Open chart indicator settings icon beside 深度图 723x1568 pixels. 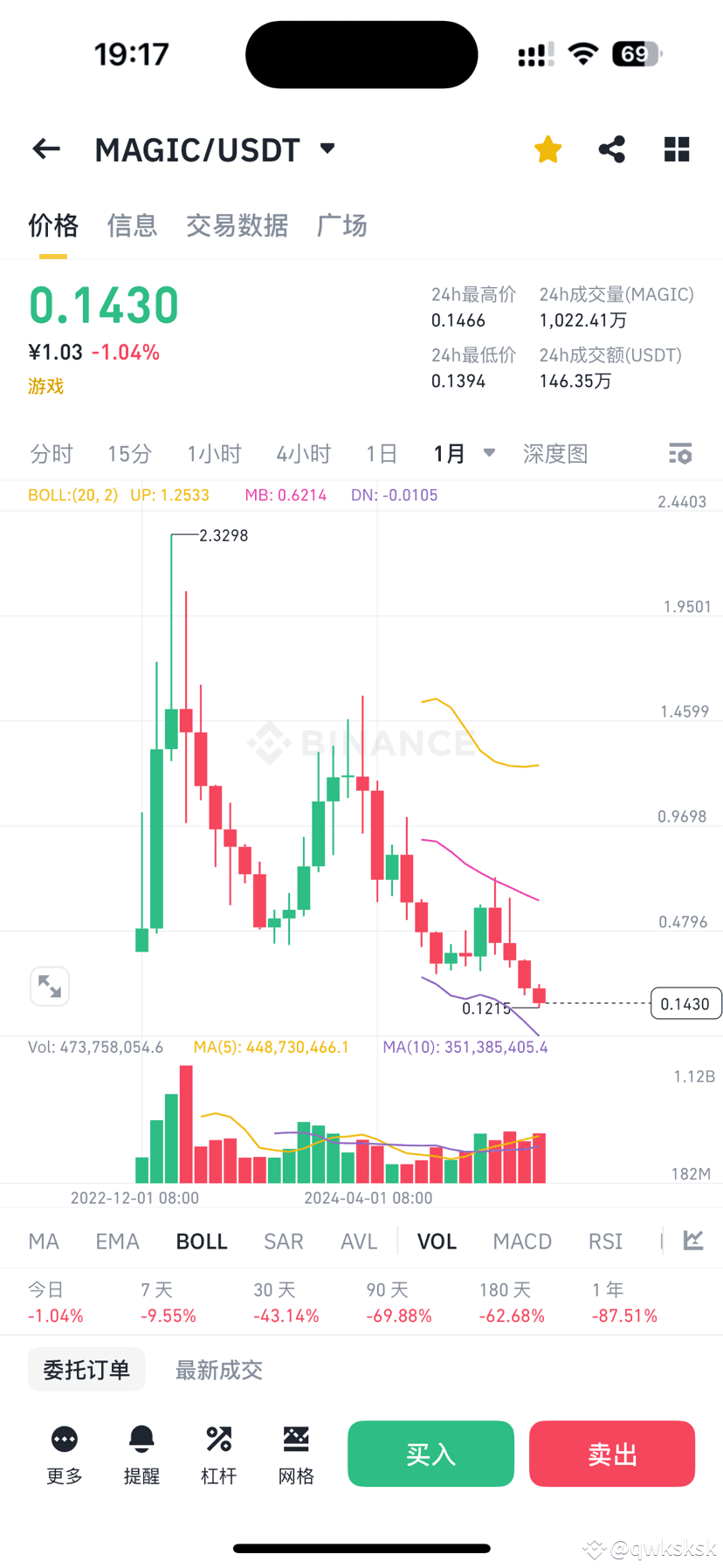click(x=679, y=453)
